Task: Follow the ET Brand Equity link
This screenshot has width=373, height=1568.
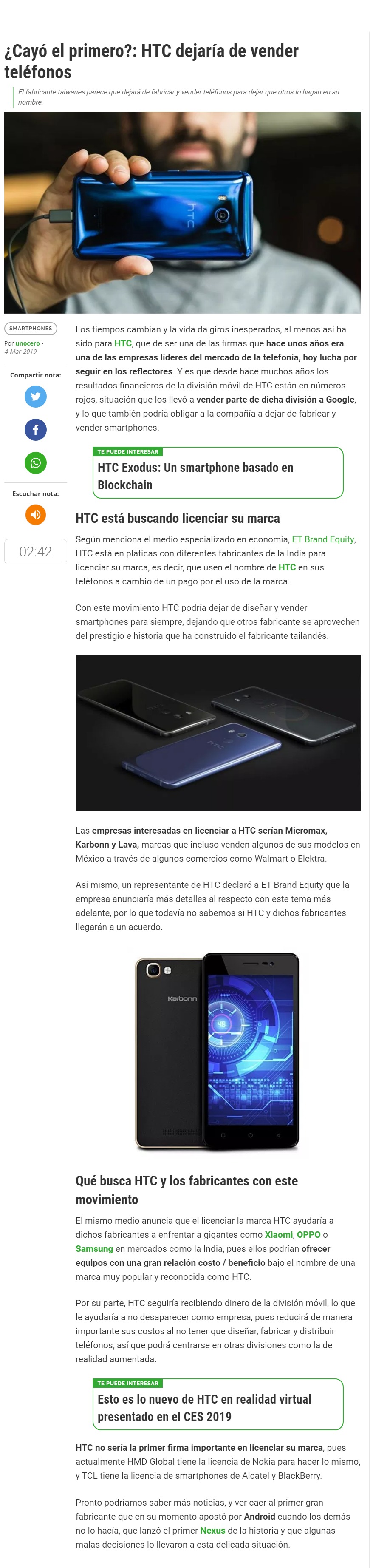Action: coord(323,539)
